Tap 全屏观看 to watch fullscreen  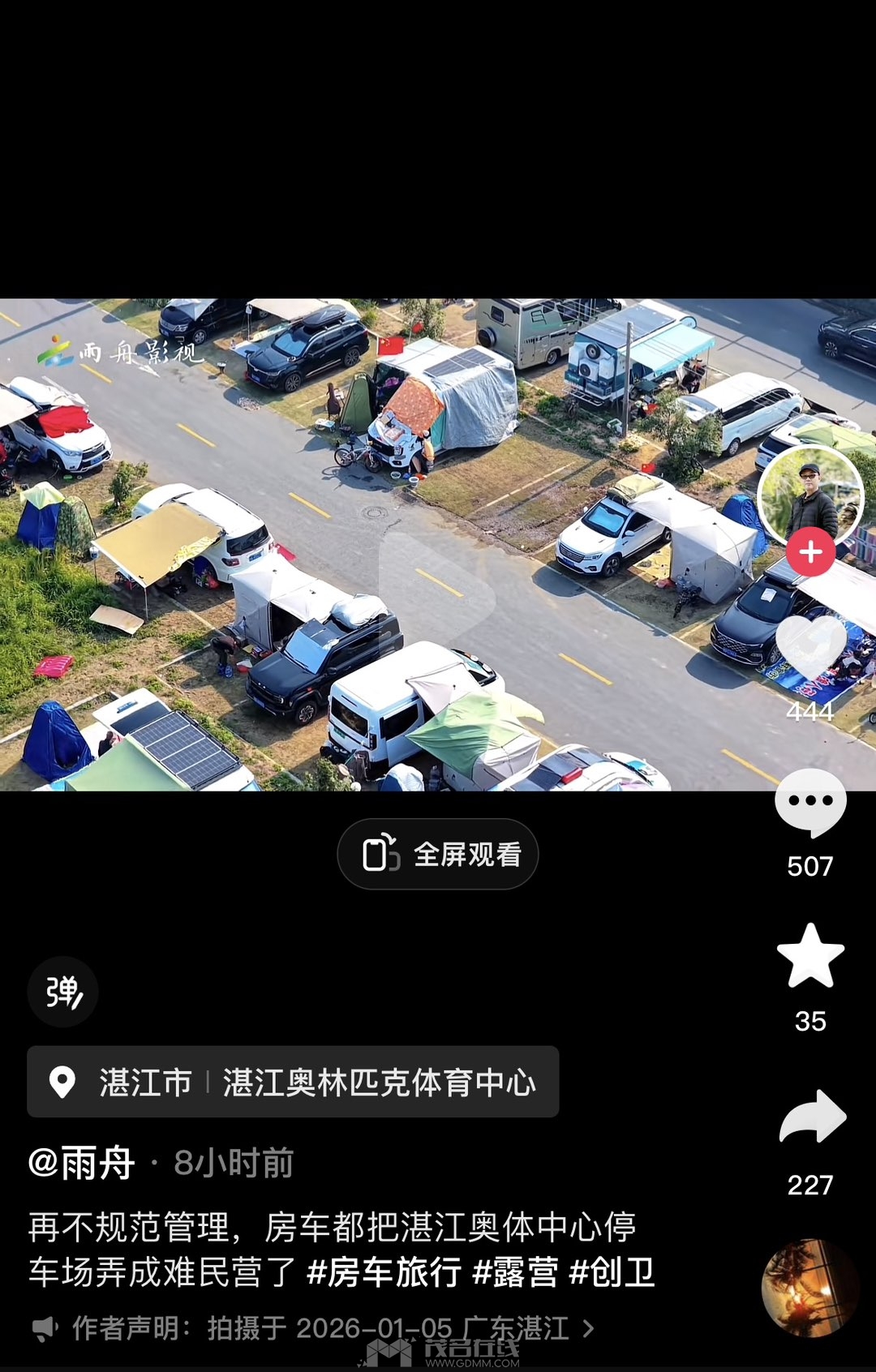(438, 854)
